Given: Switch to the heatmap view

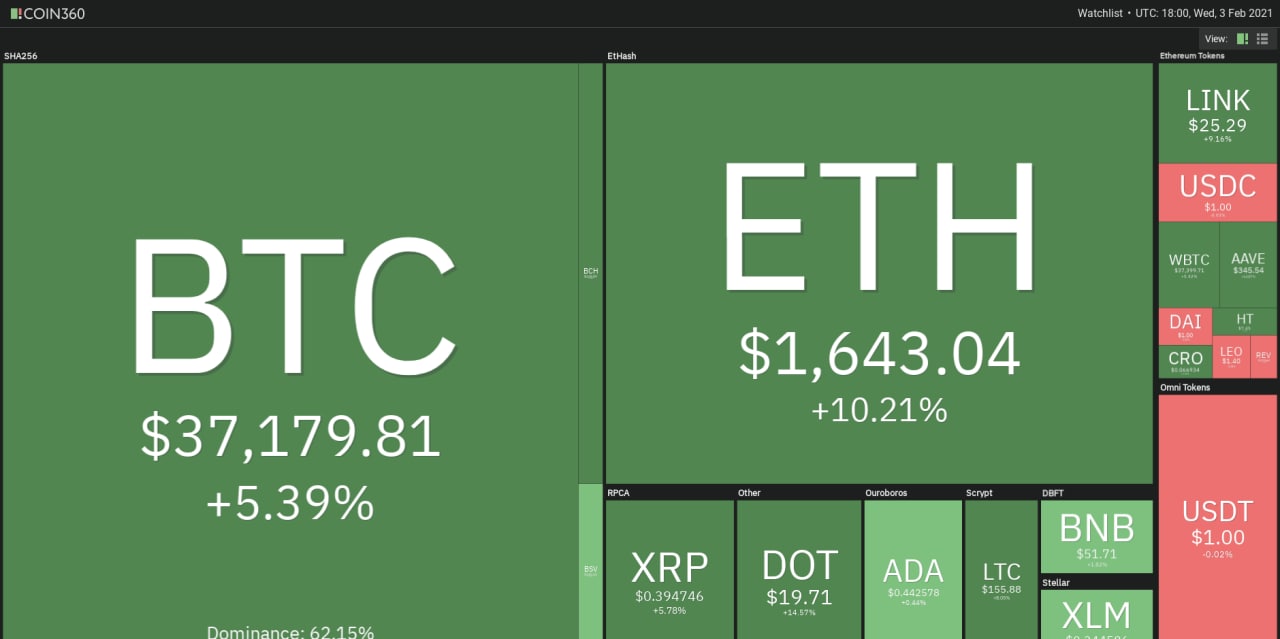Looking at the screenshot, I should [1243, 39].
